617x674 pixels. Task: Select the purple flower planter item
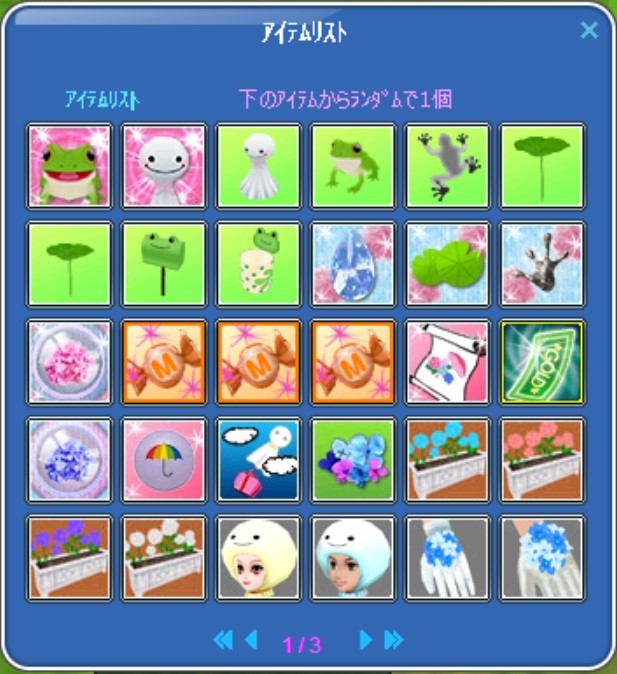[70, 558]
